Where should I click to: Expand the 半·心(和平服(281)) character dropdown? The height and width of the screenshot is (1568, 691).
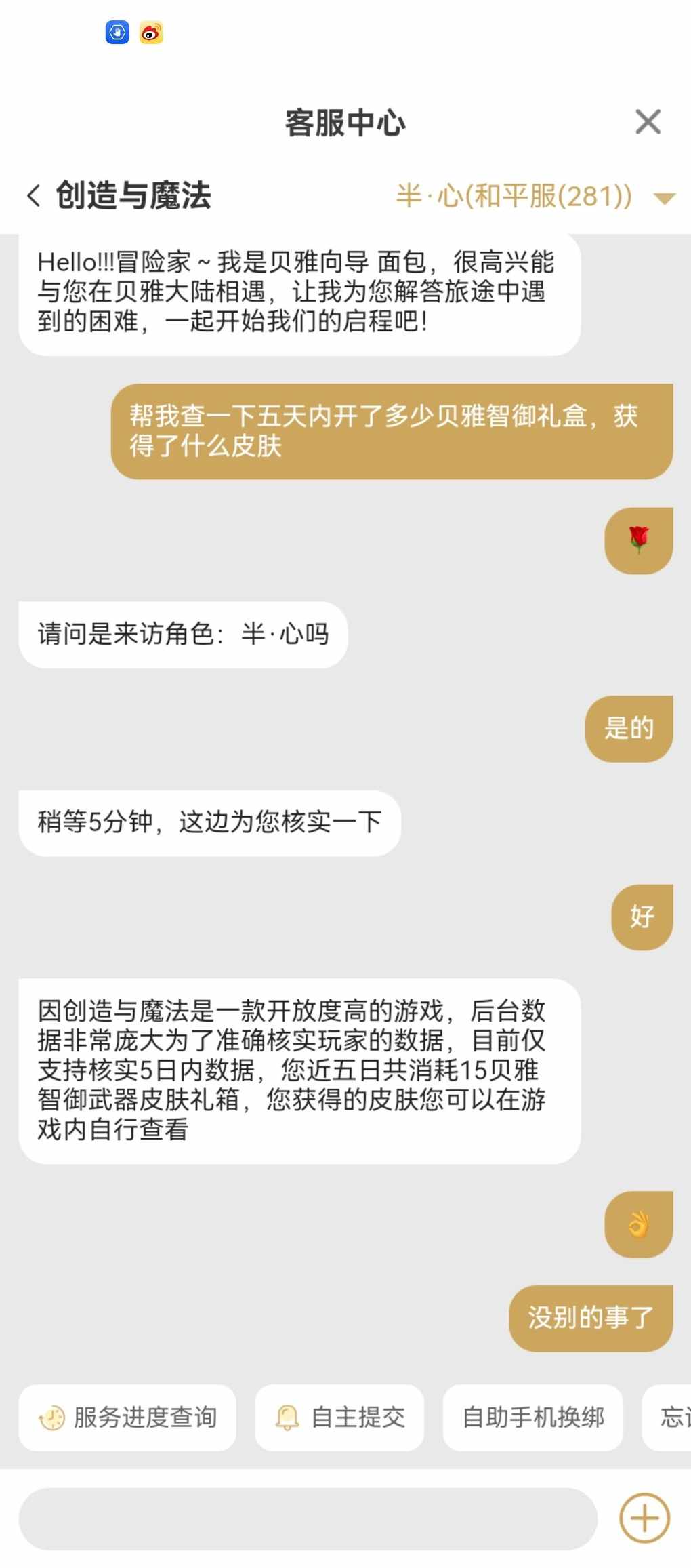tap(664, 198)
